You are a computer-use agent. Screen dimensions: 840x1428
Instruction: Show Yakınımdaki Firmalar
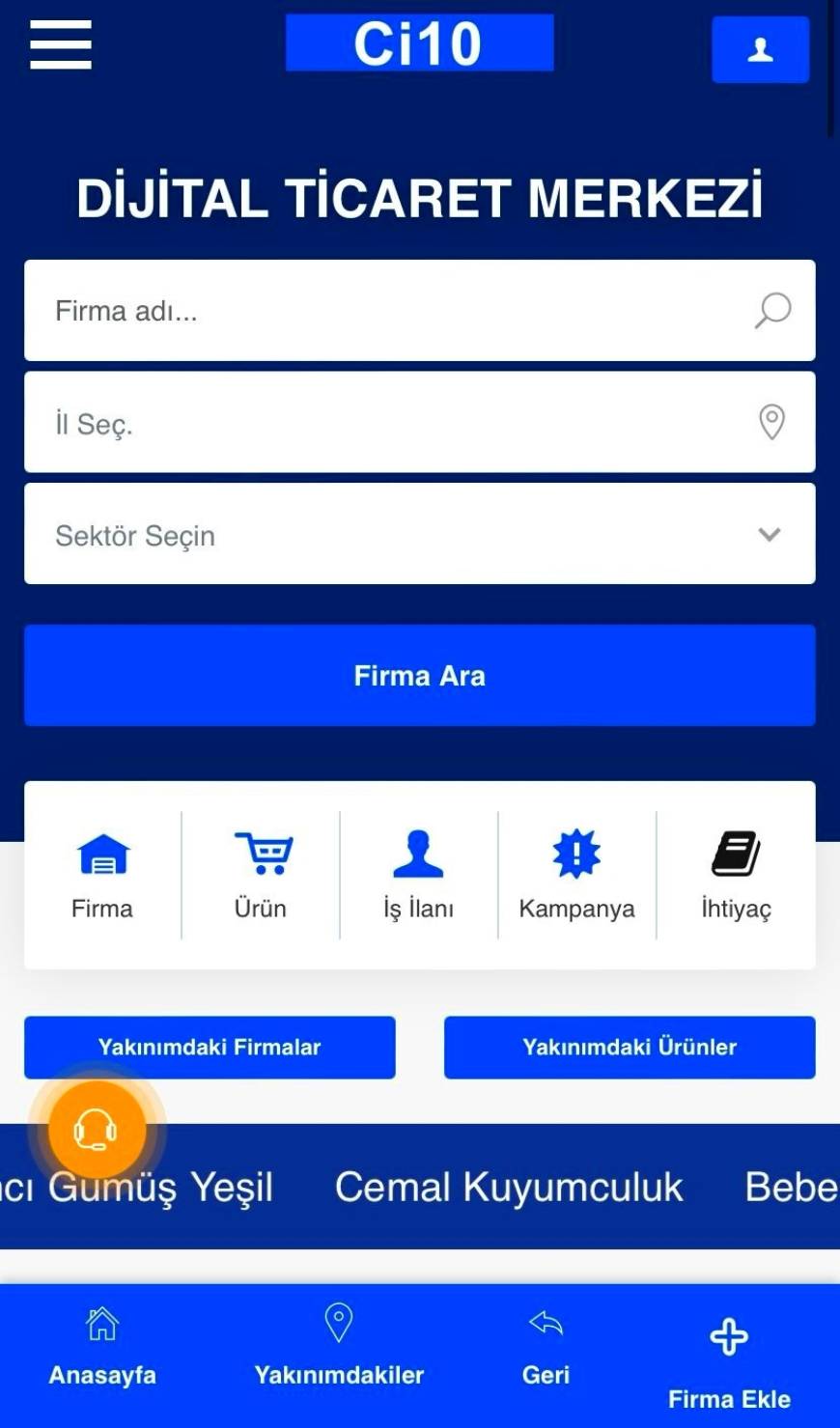210,1048
